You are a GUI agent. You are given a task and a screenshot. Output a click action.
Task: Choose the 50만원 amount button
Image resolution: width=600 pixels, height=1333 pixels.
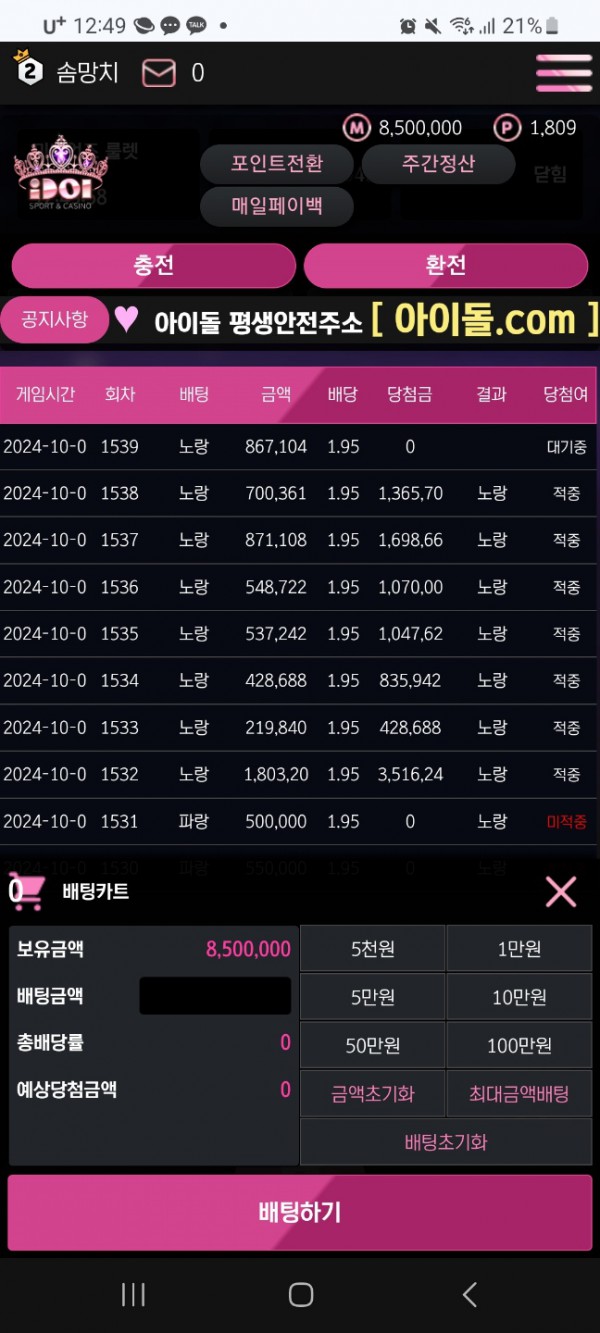tap(372, 1046)
